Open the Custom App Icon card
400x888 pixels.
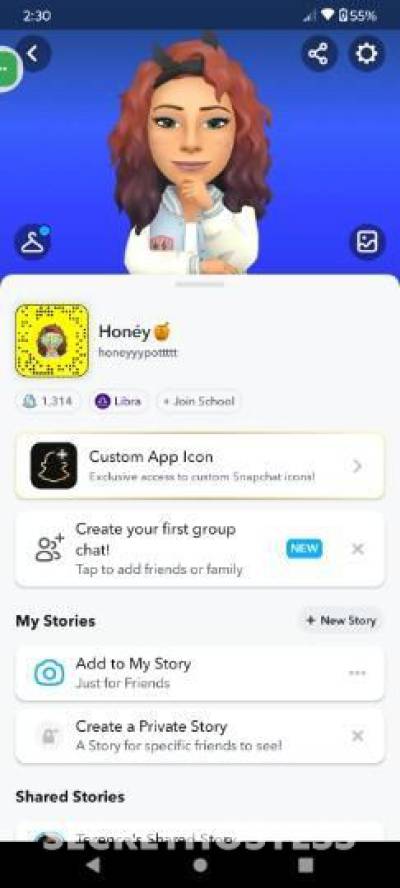point(199,466)
